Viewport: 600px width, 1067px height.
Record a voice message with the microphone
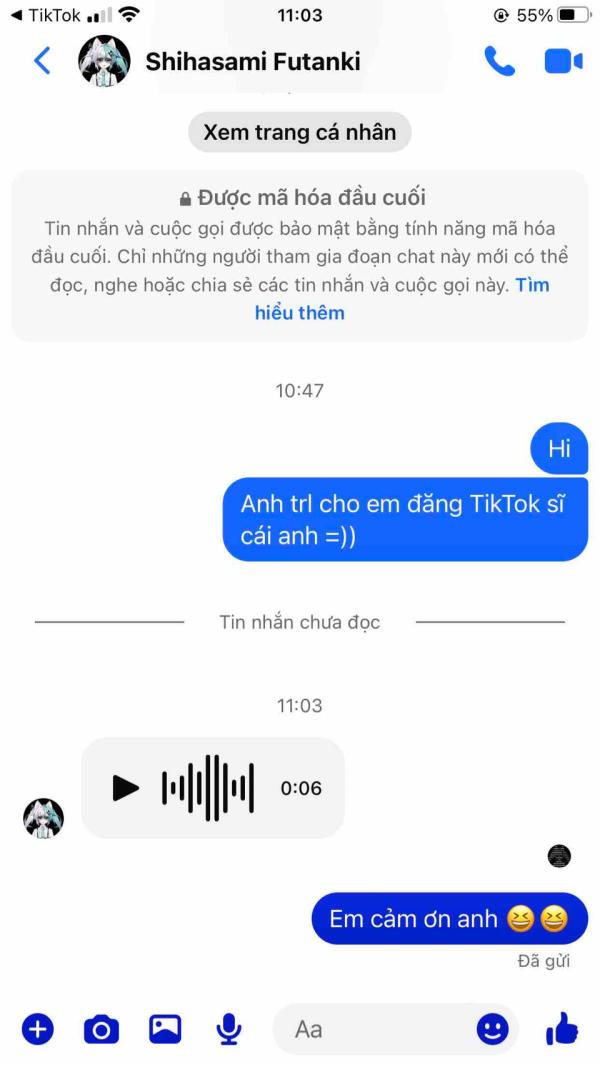coord(229,1028)
